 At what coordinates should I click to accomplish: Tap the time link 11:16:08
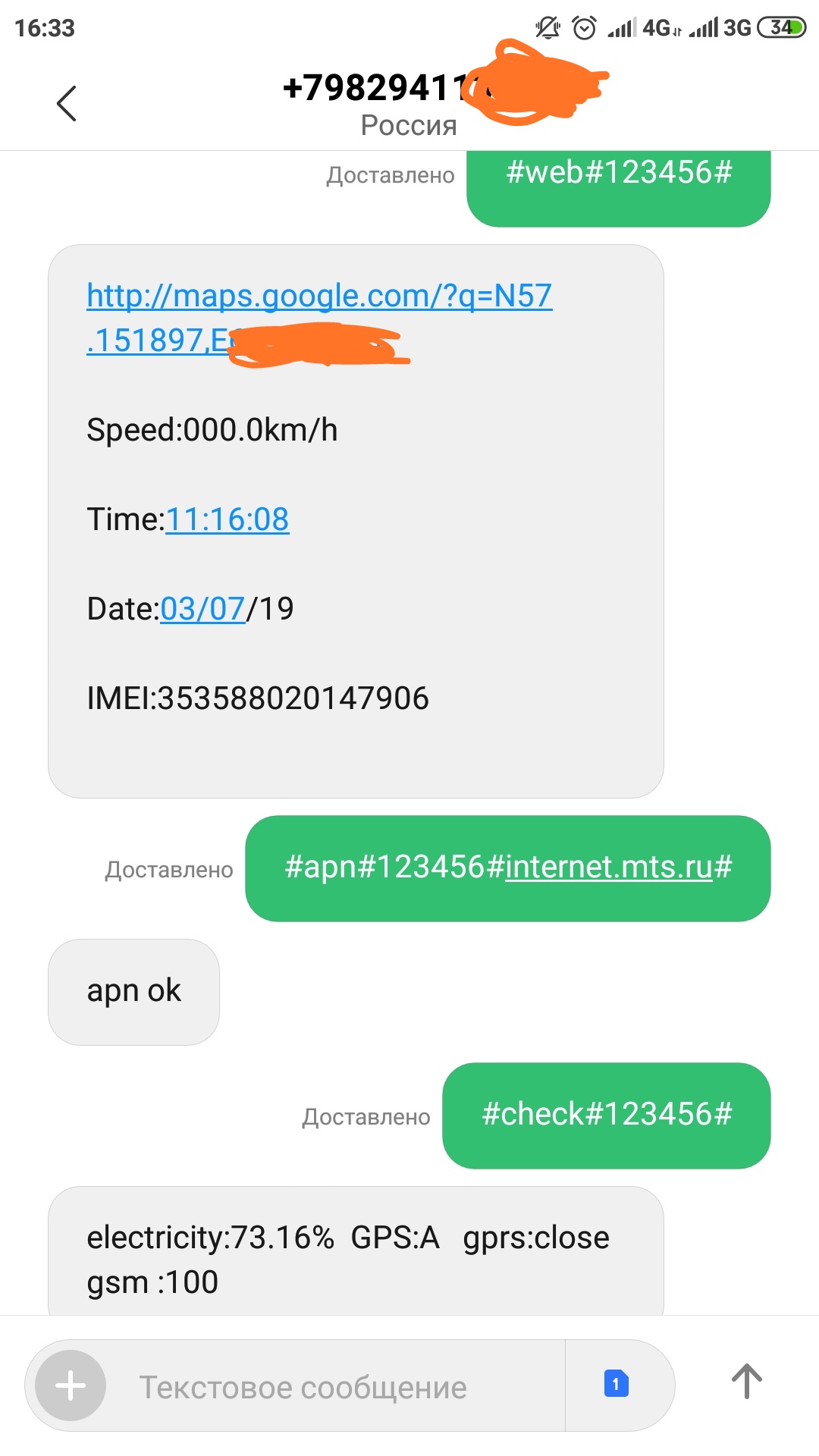pyautogui.click(x=227, y=520)
